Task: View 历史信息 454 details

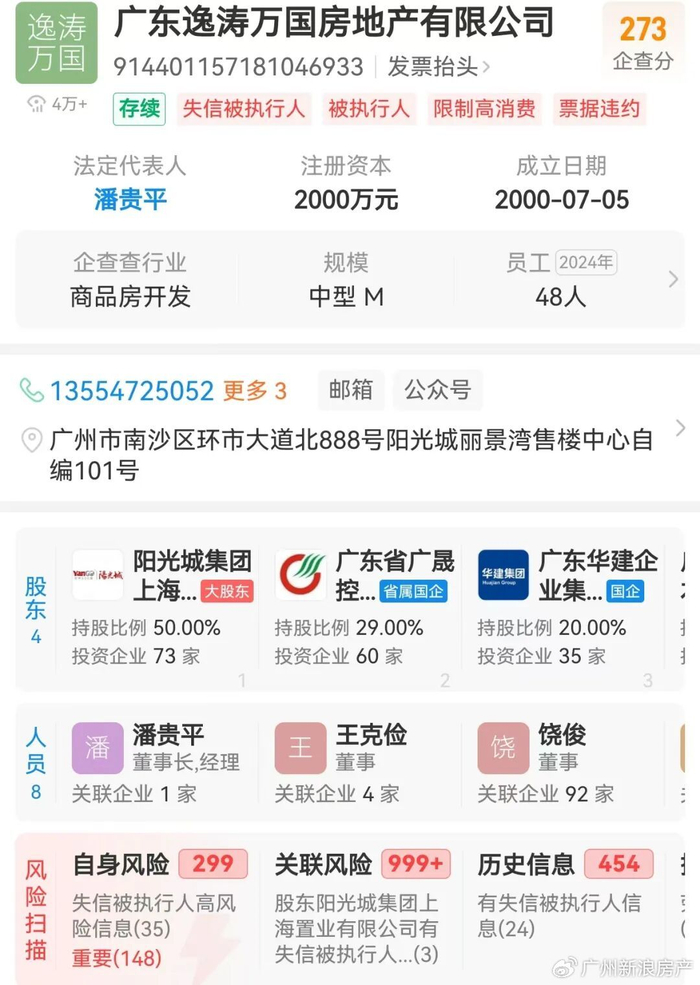Action: (x=566, y=900)
